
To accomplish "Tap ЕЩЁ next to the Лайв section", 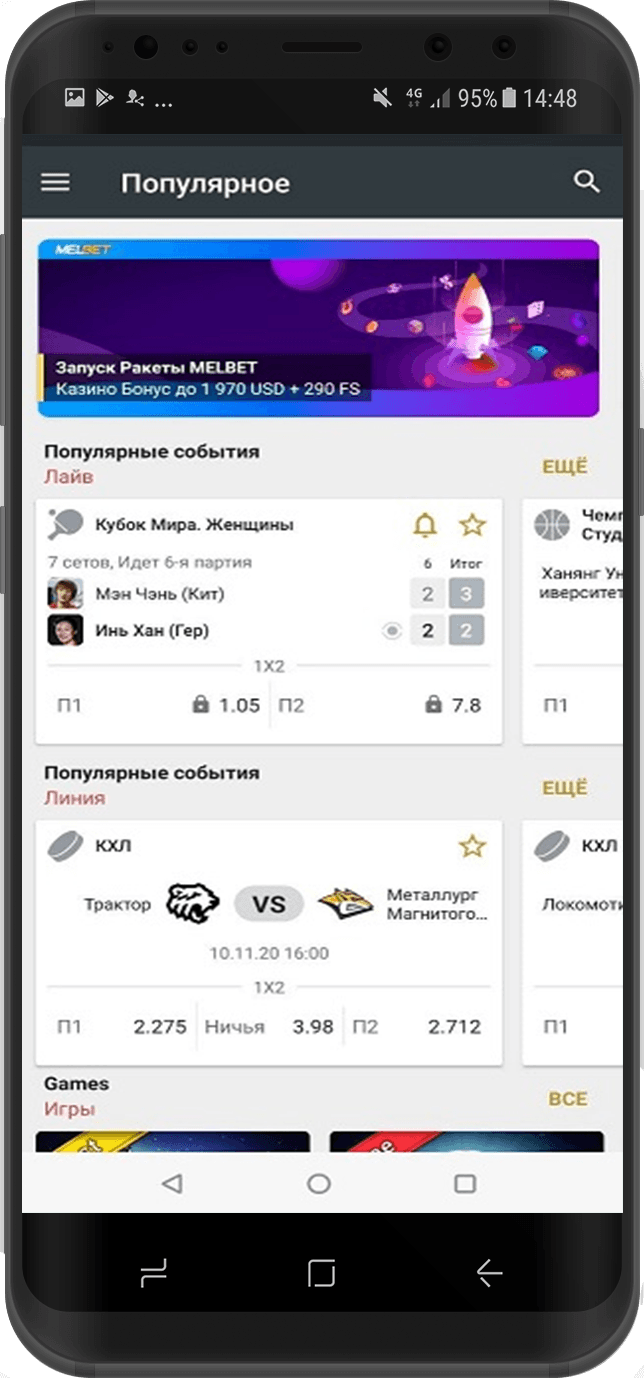I will (565, 466).
